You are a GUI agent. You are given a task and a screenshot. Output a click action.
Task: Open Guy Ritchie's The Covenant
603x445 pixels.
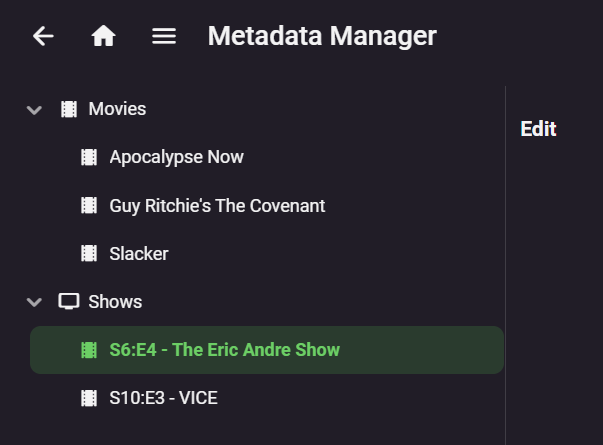[x=216, y=206]
